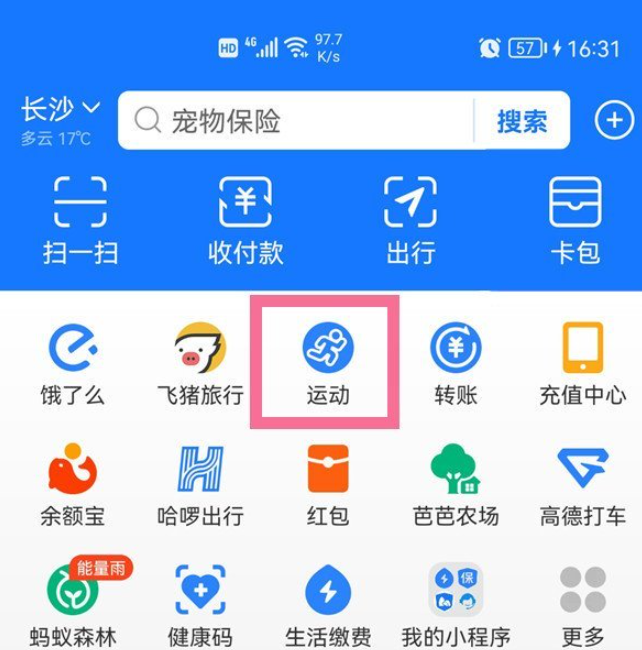Open 芭芭农场 farm
Image resolution: width=642 pixels, height=650 pixels.
(455, 485)
